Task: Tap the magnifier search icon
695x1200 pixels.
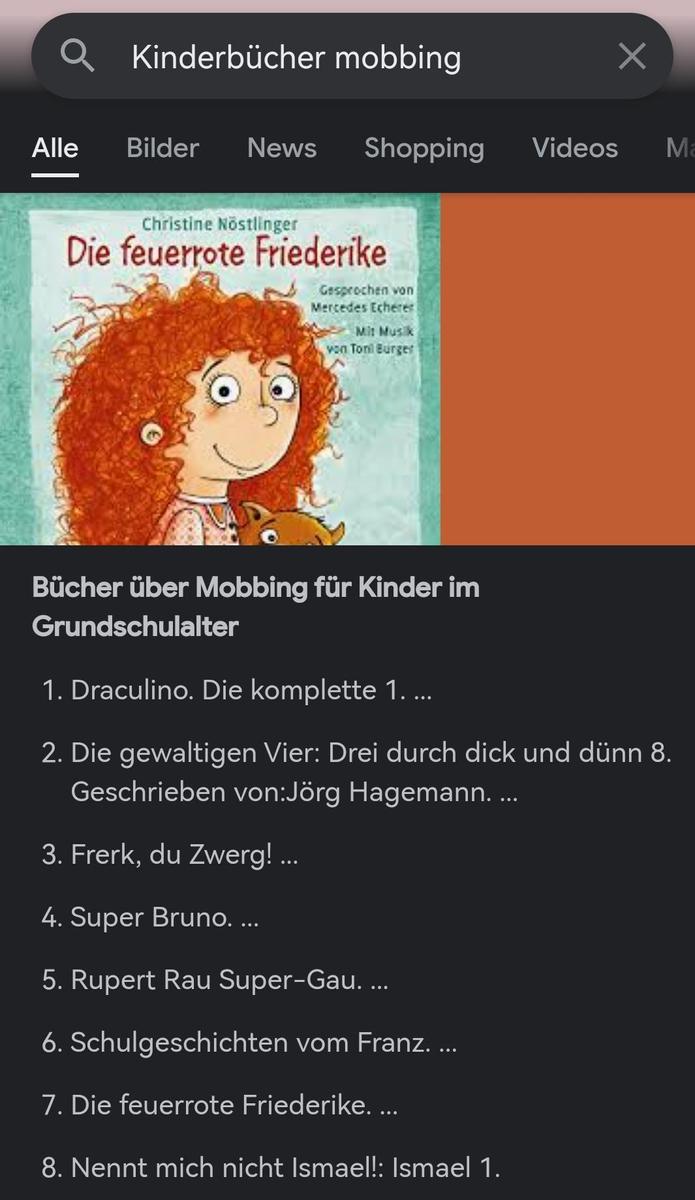Action: click(x=77, y=57)
